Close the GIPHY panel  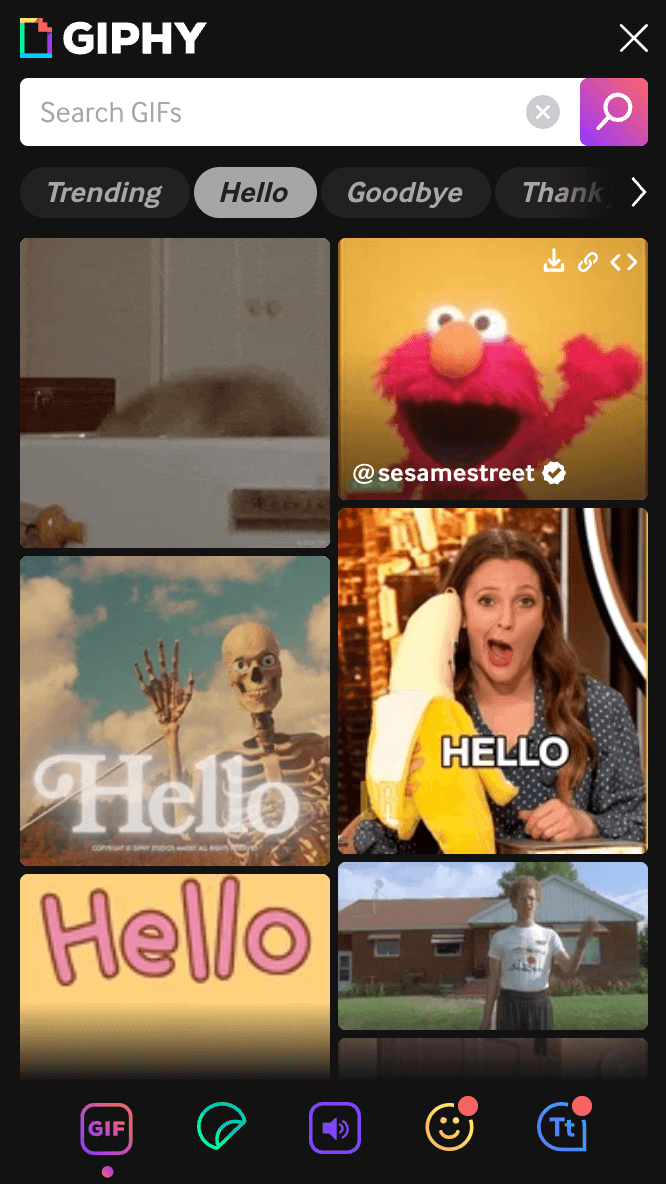[x=634, y=39]
